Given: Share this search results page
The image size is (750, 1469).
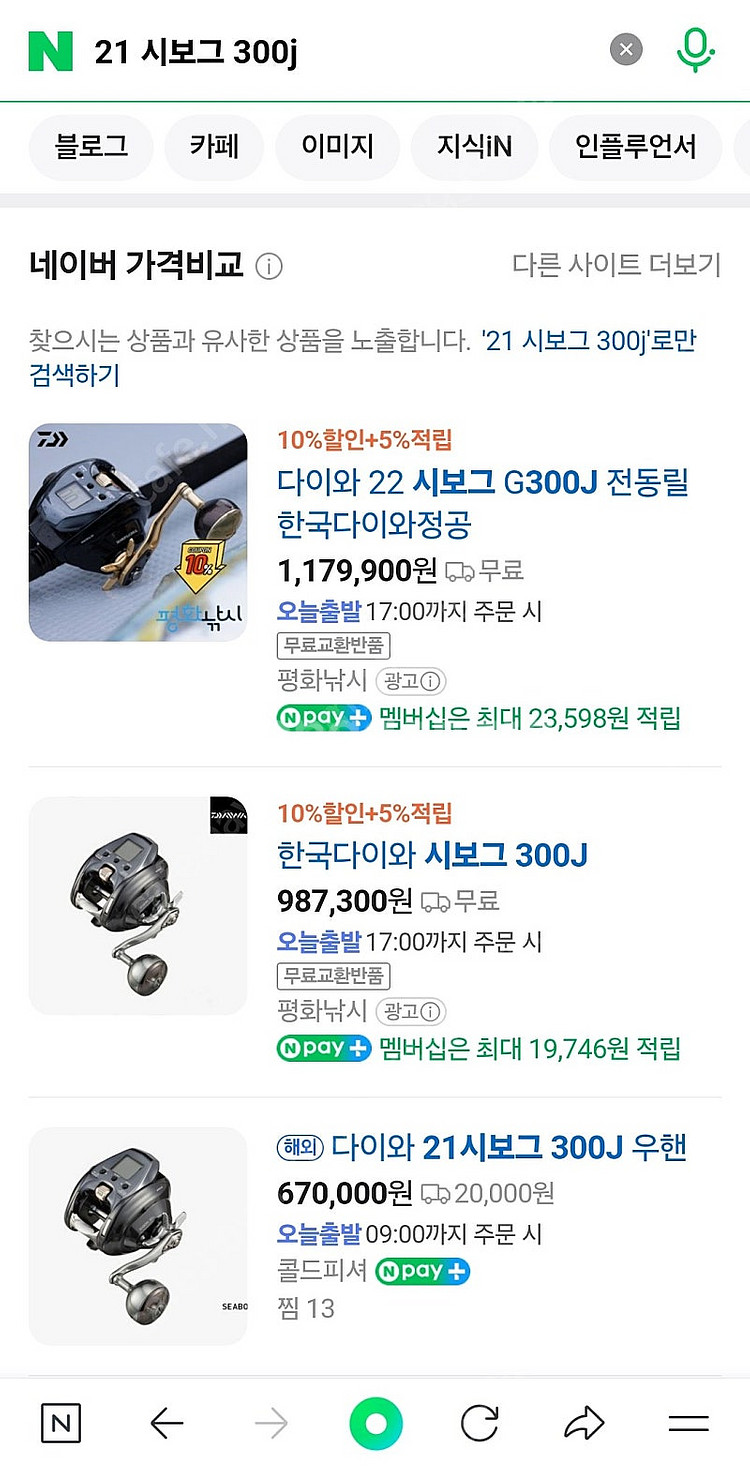Looking at the screenshot, I should click(x=584, y=1423).
